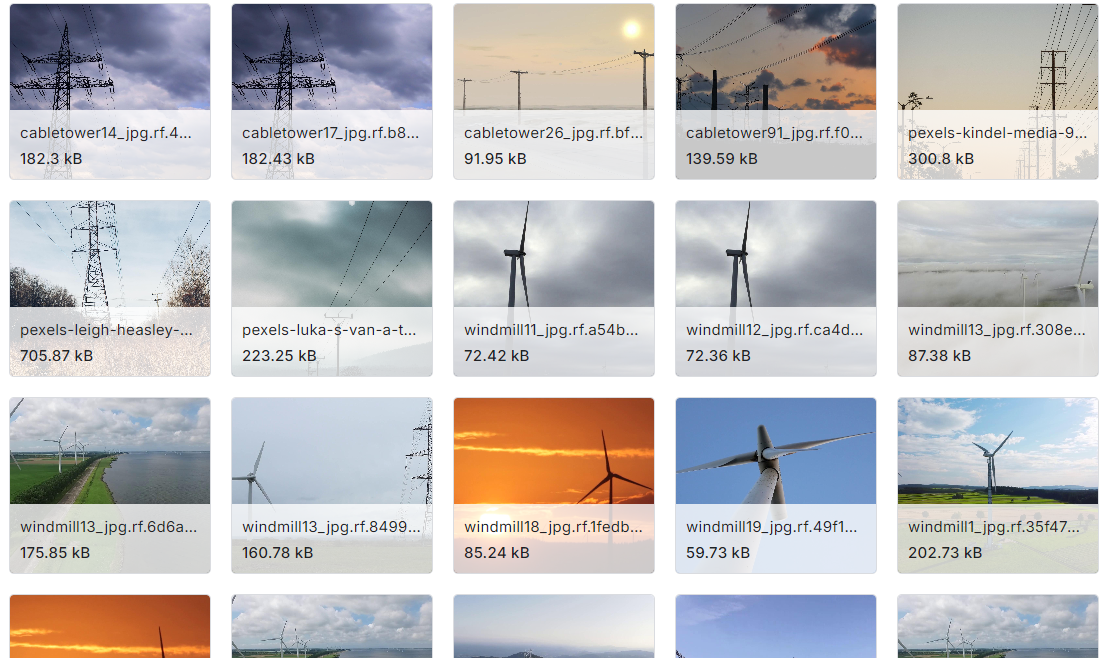Select the windmill19 image, 59.73 kB

coord(776,485)
